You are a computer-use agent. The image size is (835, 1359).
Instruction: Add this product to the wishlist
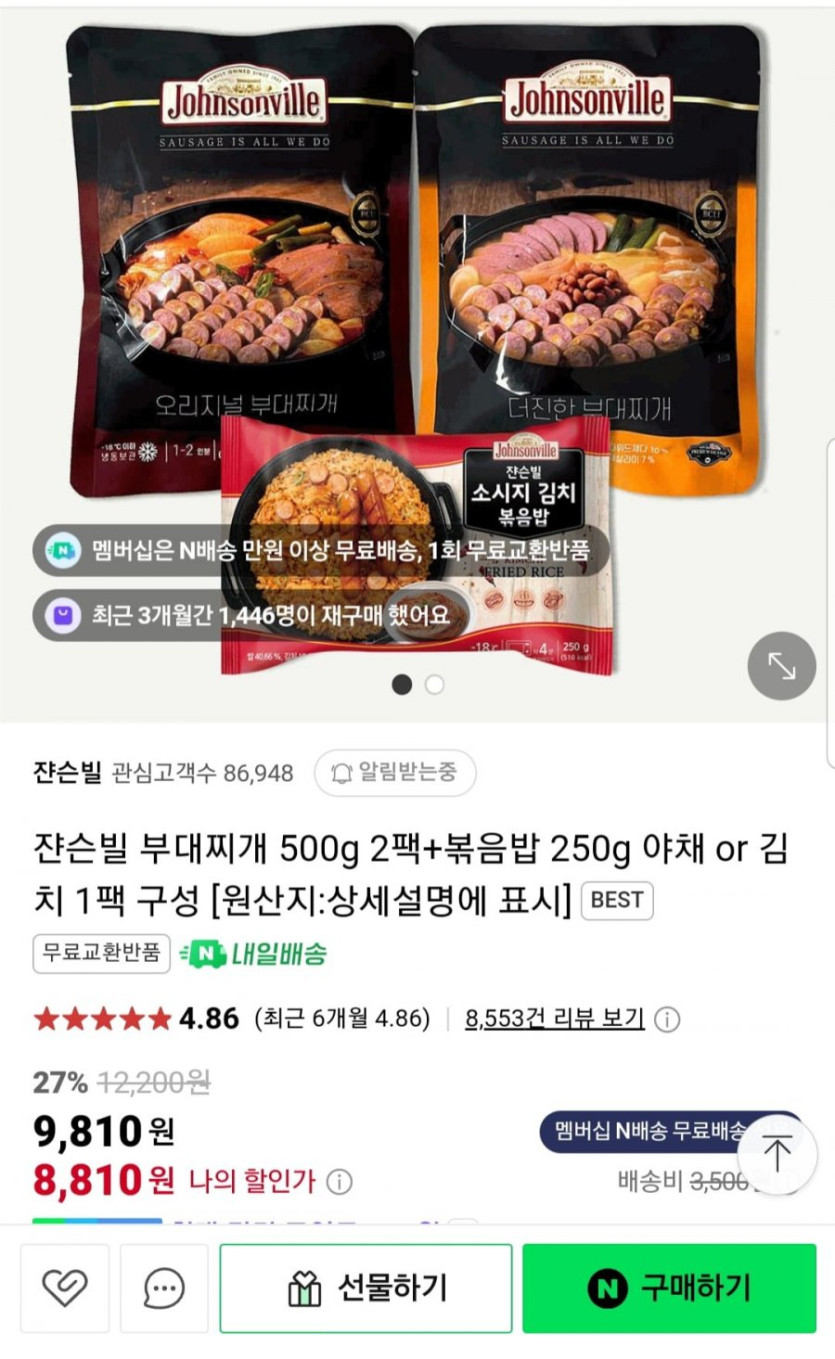click(65, 1288)
